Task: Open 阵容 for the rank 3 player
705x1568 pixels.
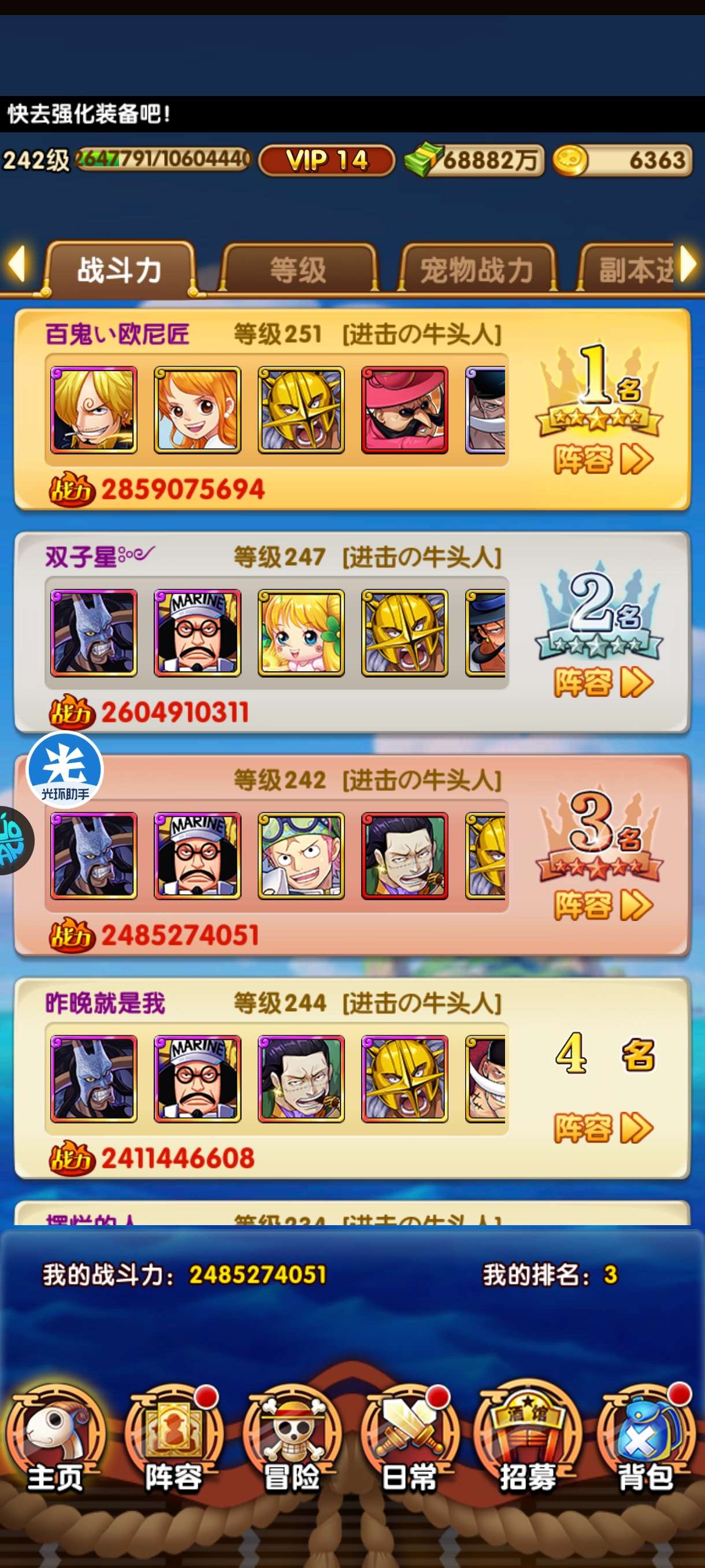Action: point(603,905)
